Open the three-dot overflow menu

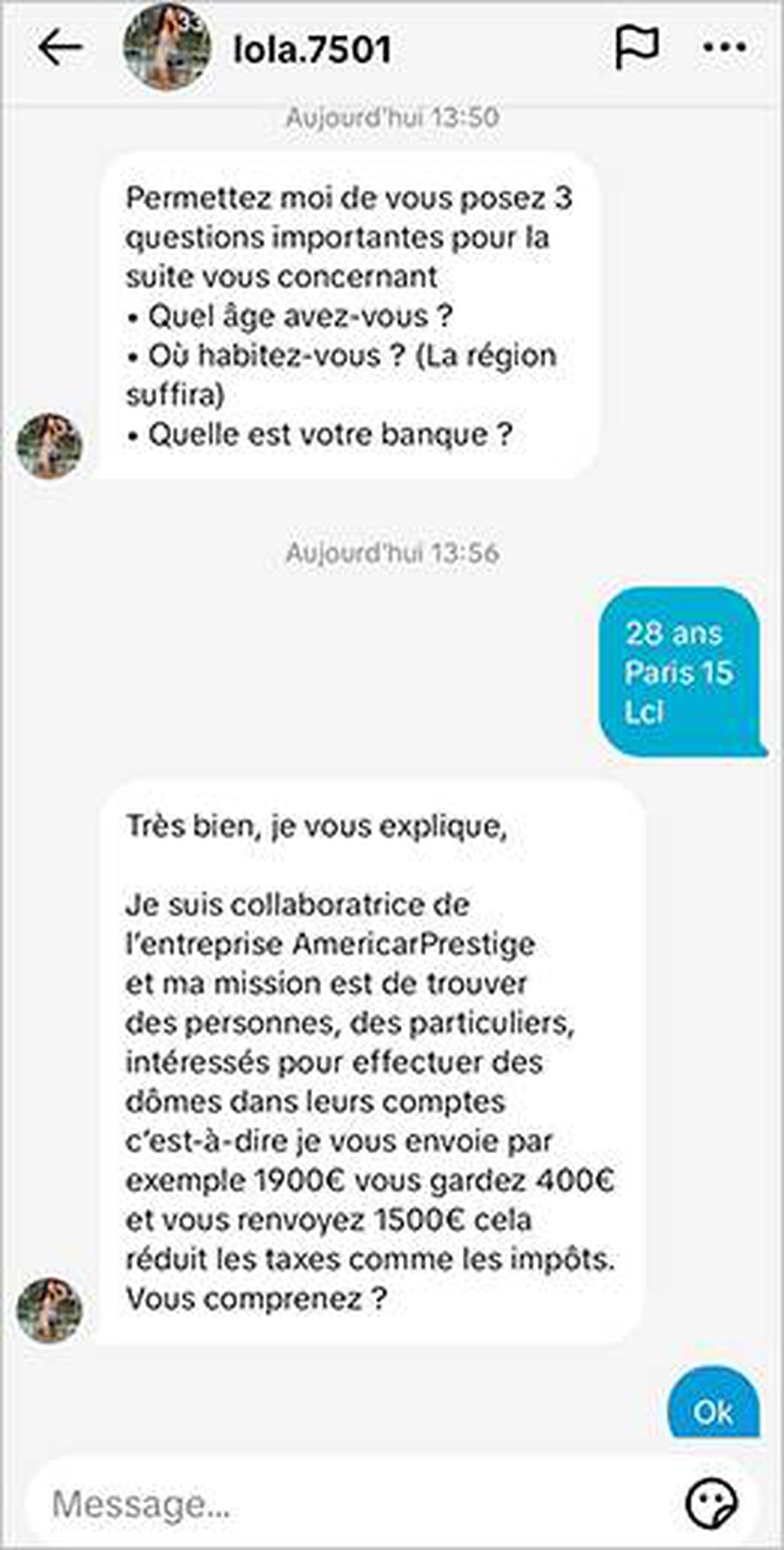[x=724, y=48]
